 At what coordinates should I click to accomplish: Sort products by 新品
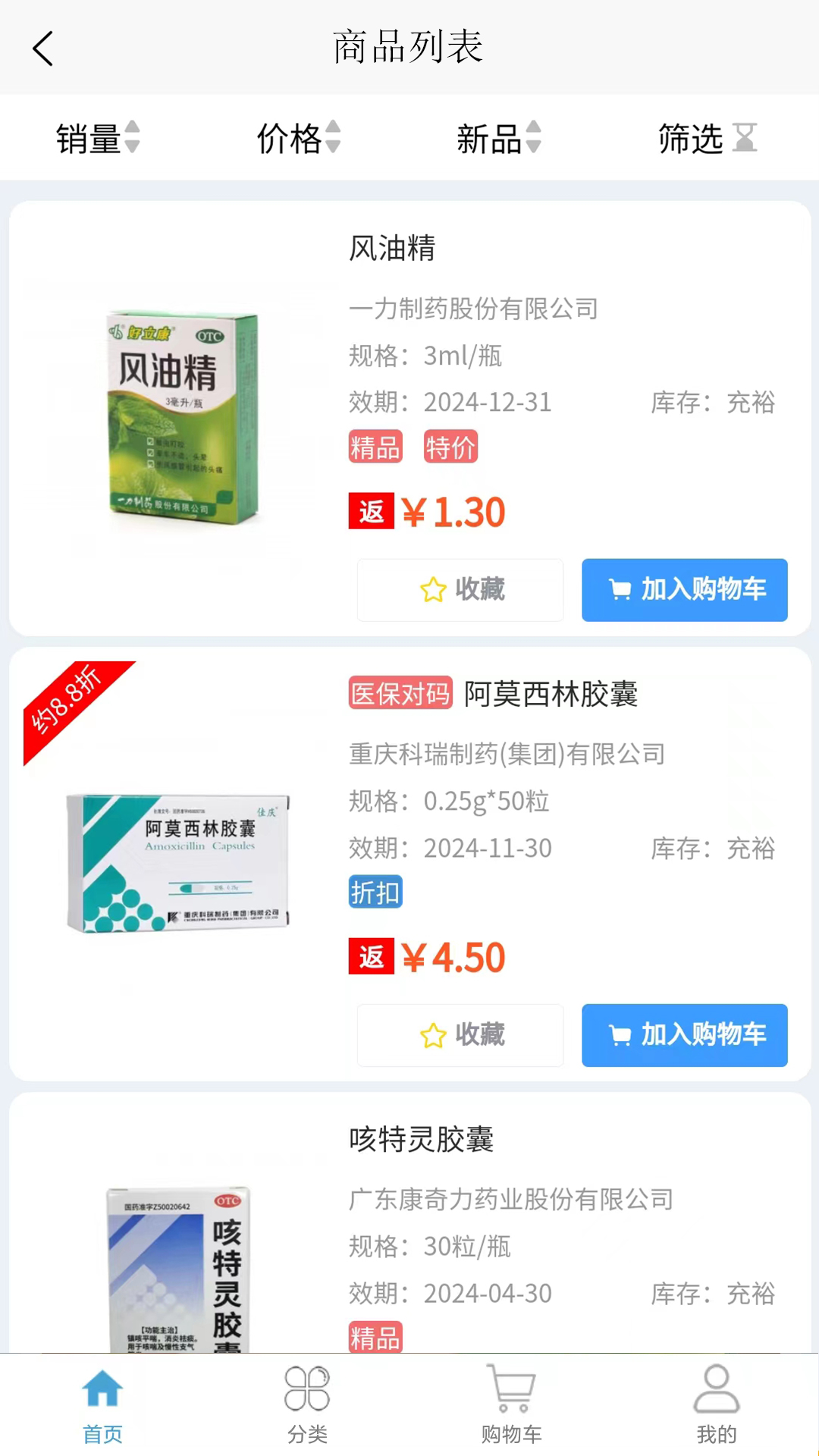(498, 138)
